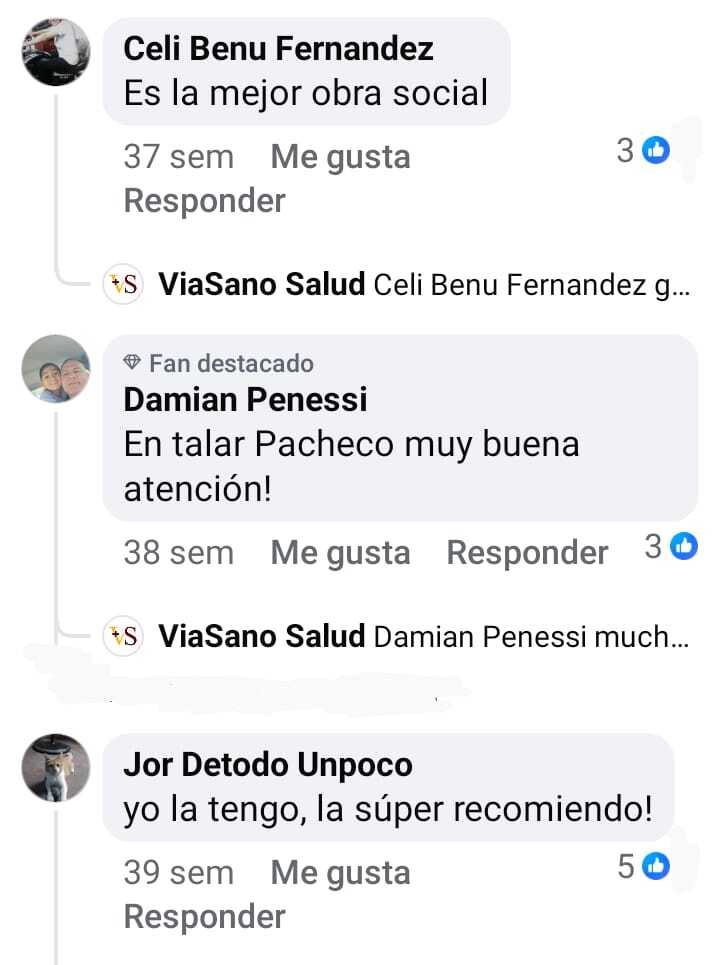Open Damian Penessi's profile name
This screenshot has width=720, height=965.
coord(245,400)
